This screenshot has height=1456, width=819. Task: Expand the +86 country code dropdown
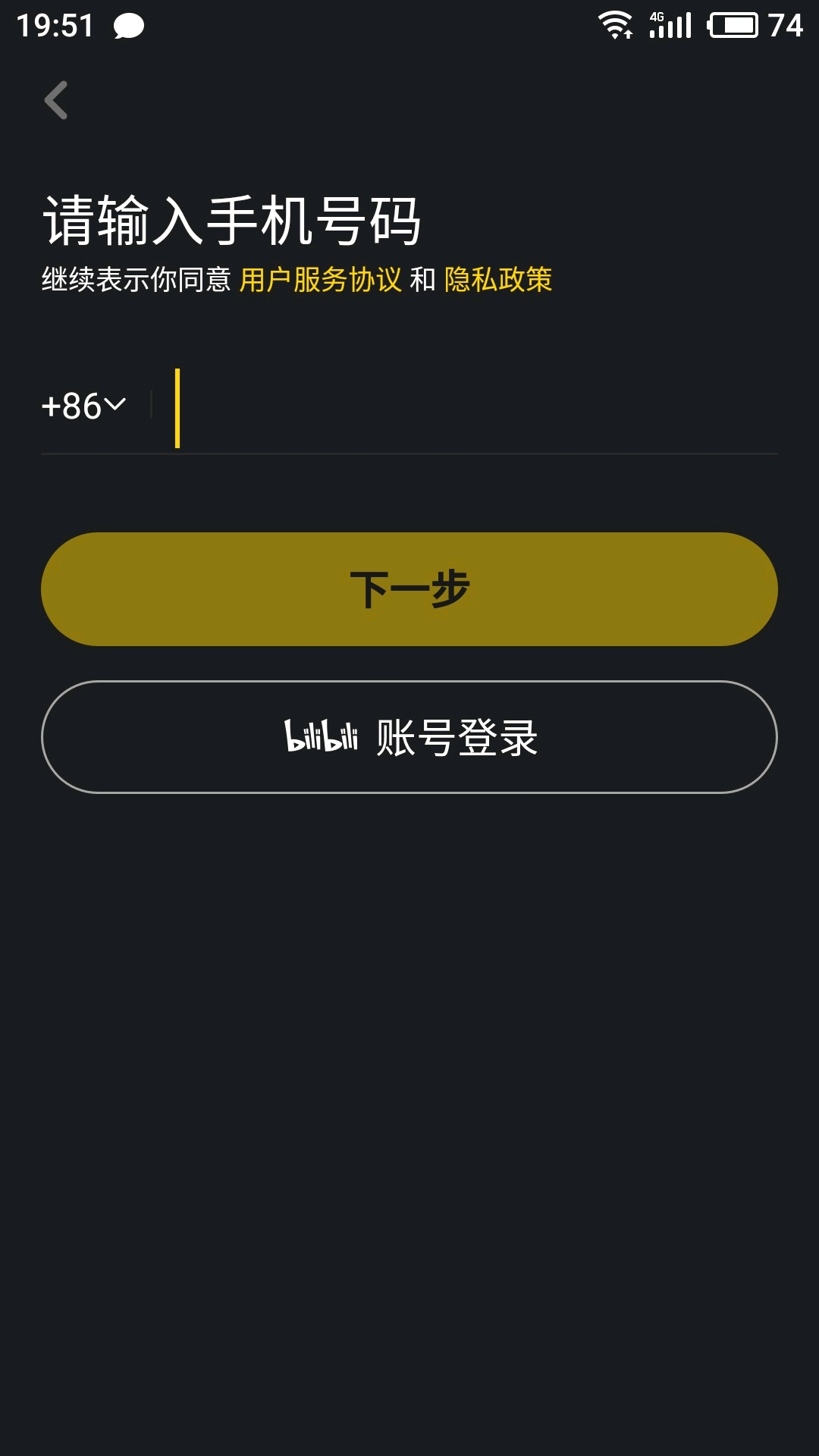pyautogui.click(x=83, y=406)
